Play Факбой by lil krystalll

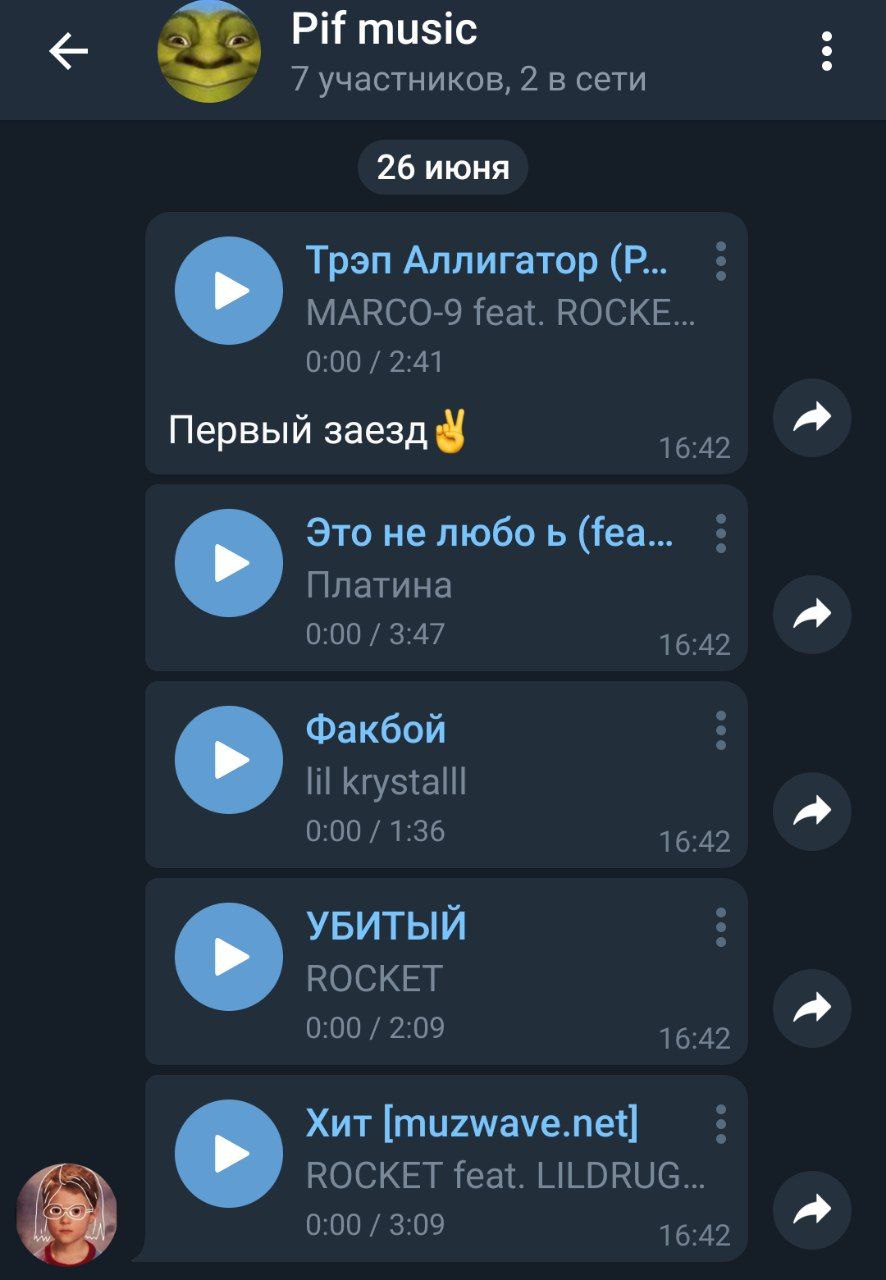[229, 760]
